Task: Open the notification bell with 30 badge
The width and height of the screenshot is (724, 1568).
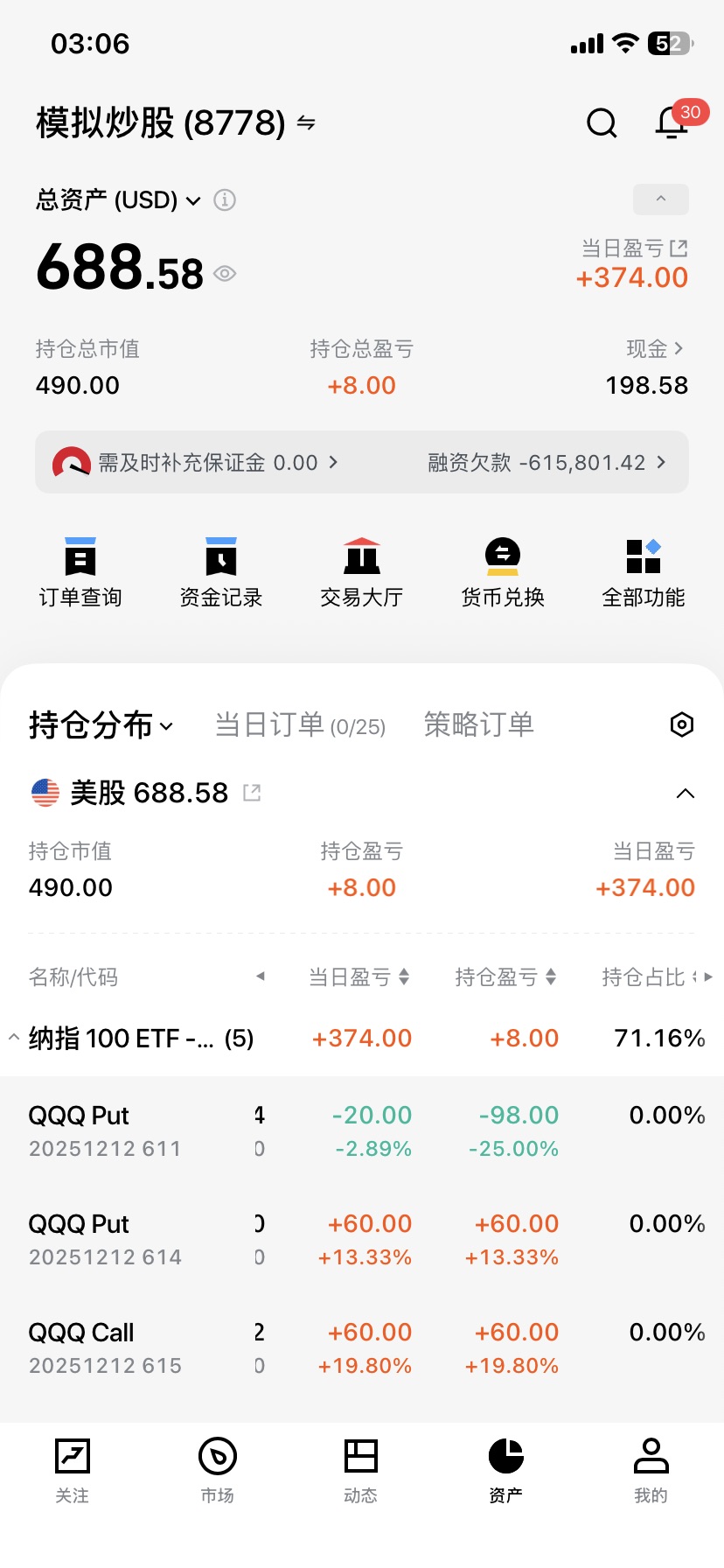Action: click(x=670, y=125)
